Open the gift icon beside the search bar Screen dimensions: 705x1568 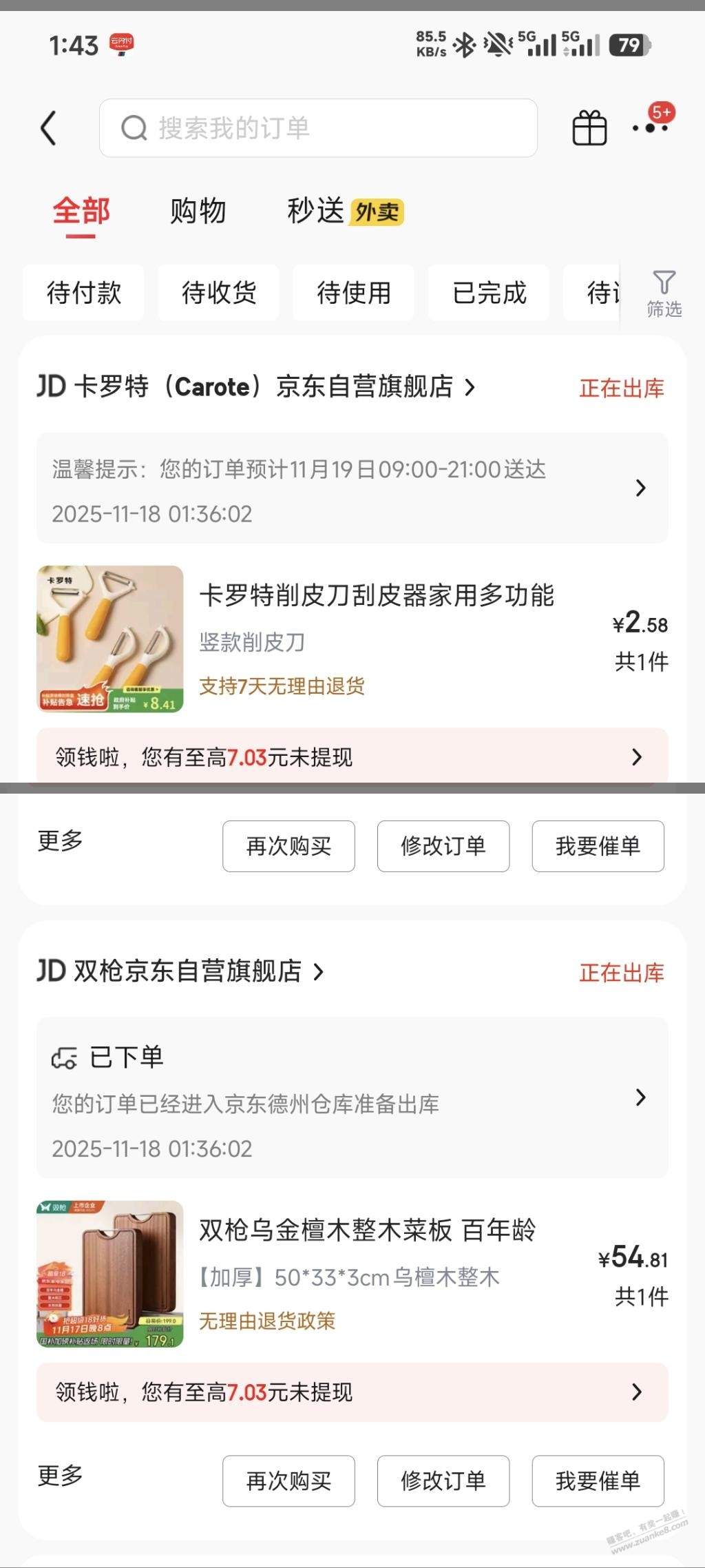pyautogui.click(x=591, y=127)
